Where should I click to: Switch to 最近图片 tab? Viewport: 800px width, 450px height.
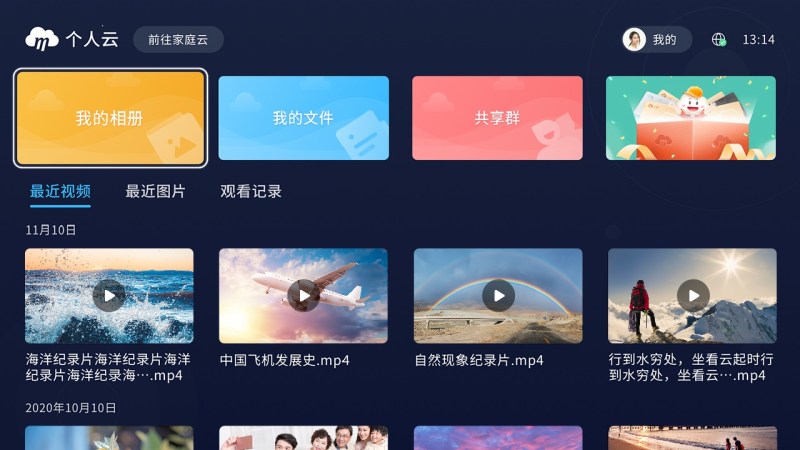tap(155, 191)
